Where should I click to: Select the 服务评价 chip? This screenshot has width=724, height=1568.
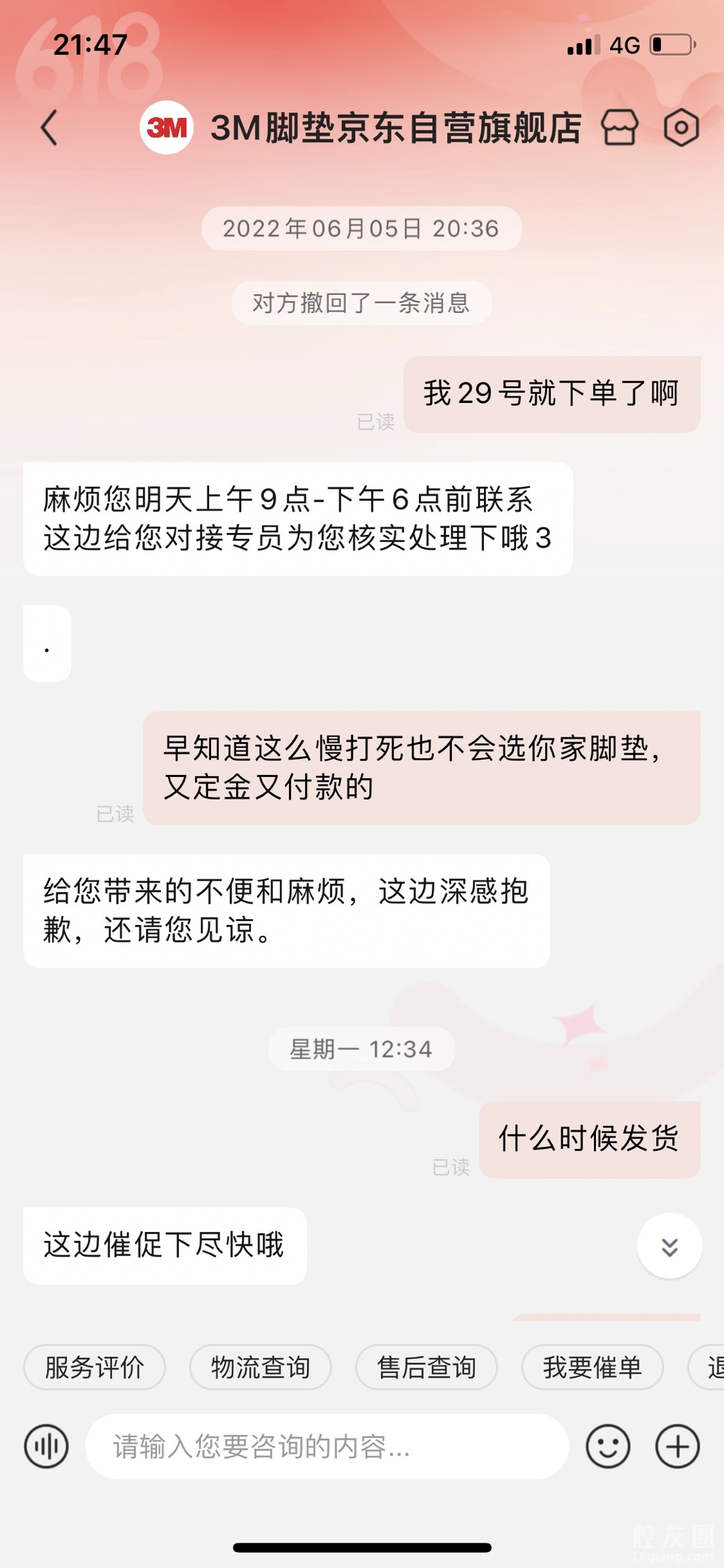(95, 1367)
